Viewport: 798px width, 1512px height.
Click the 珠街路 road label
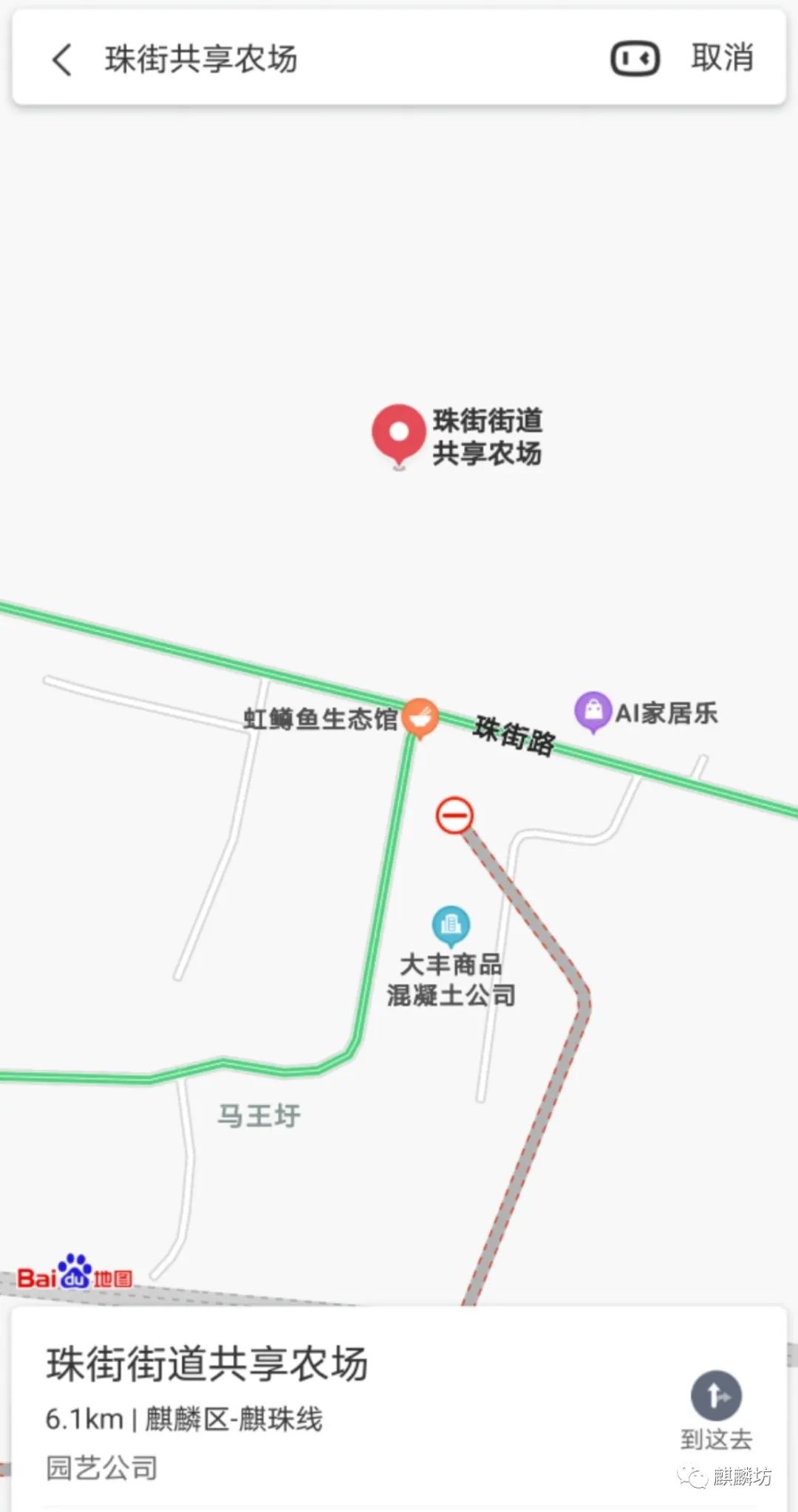(516, 735)
